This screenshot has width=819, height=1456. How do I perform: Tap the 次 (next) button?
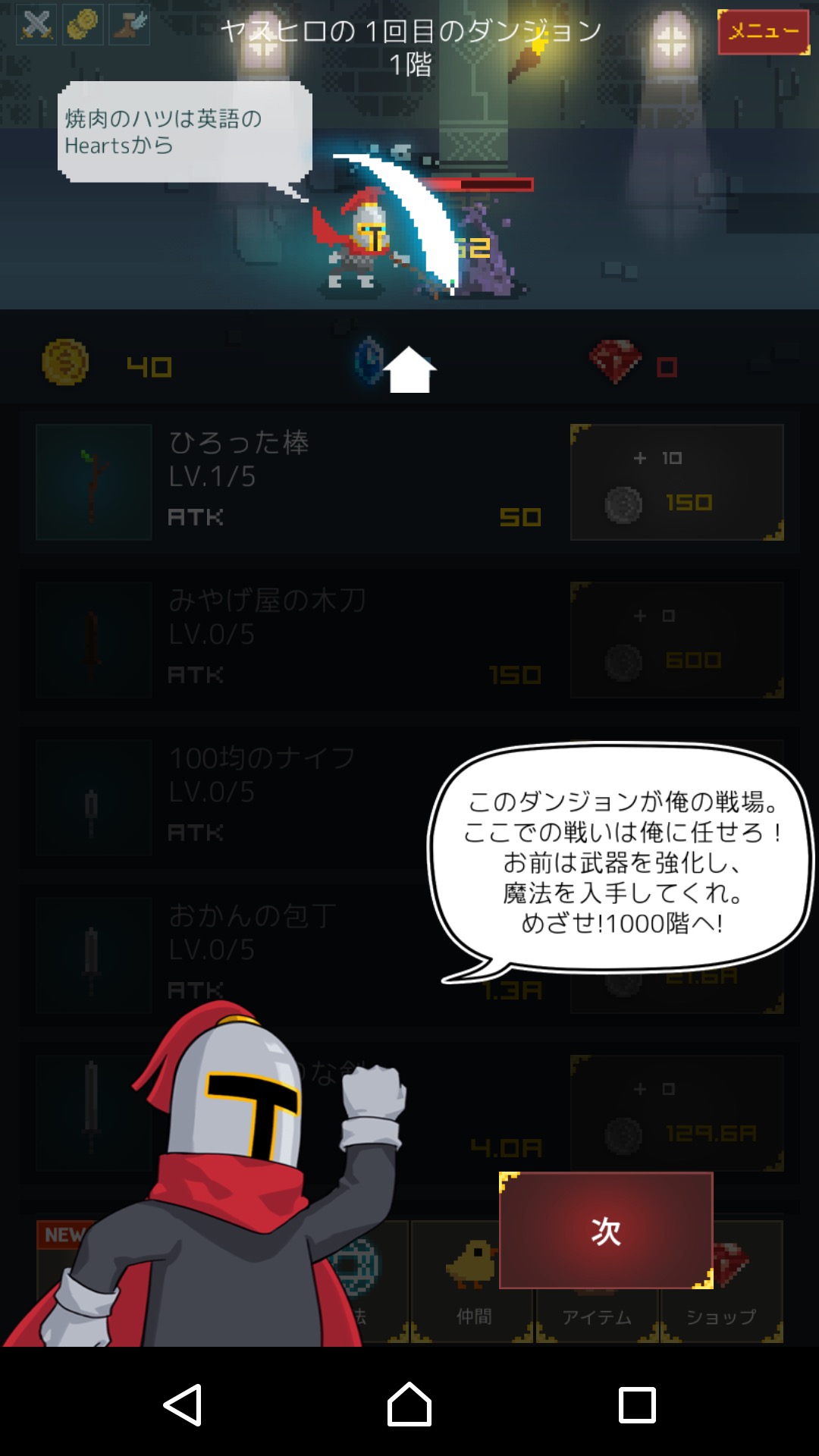[x=605, y=1230]
